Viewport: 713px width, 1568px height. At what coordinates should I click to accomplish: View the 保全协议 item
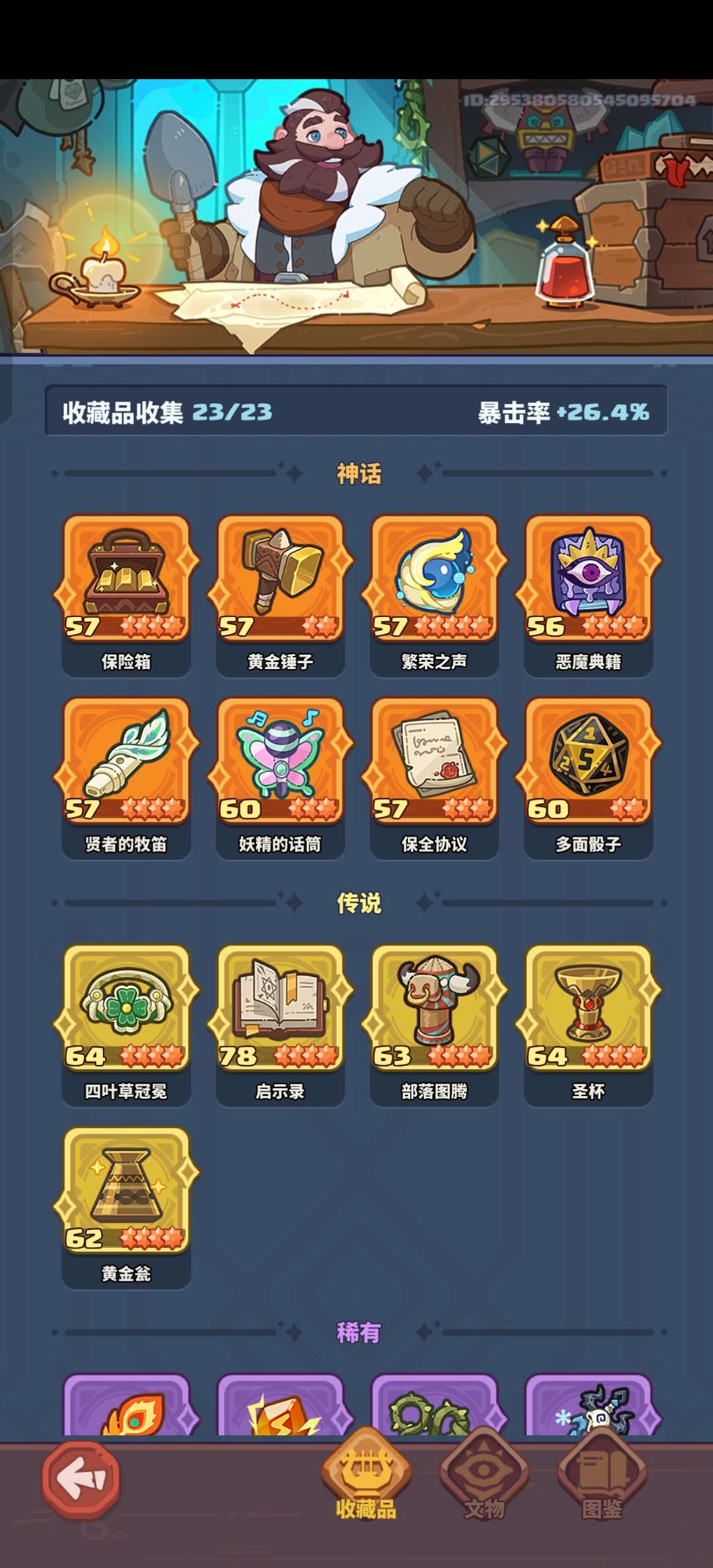(434, 763)
